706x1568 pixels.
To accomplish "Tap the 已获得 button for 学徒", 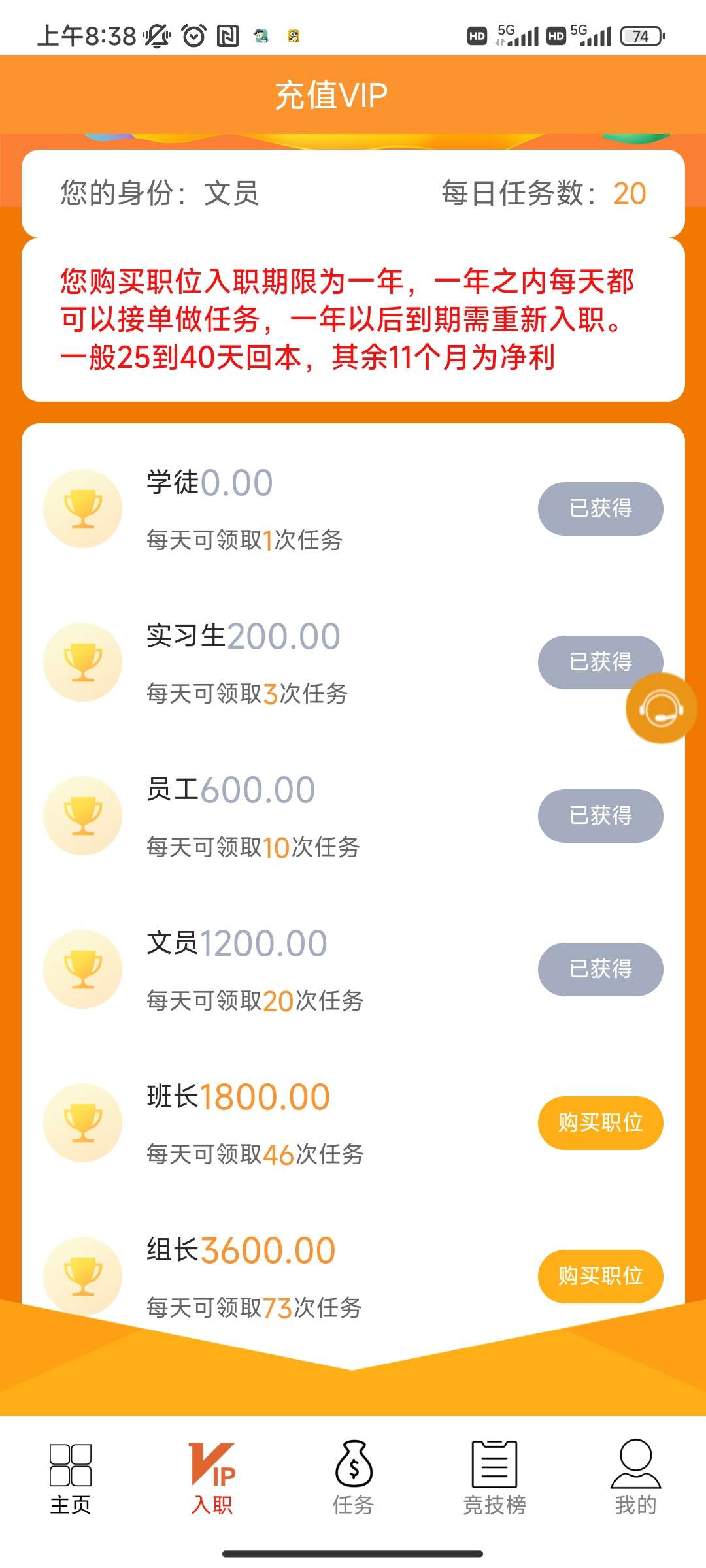I will [600, 508].
